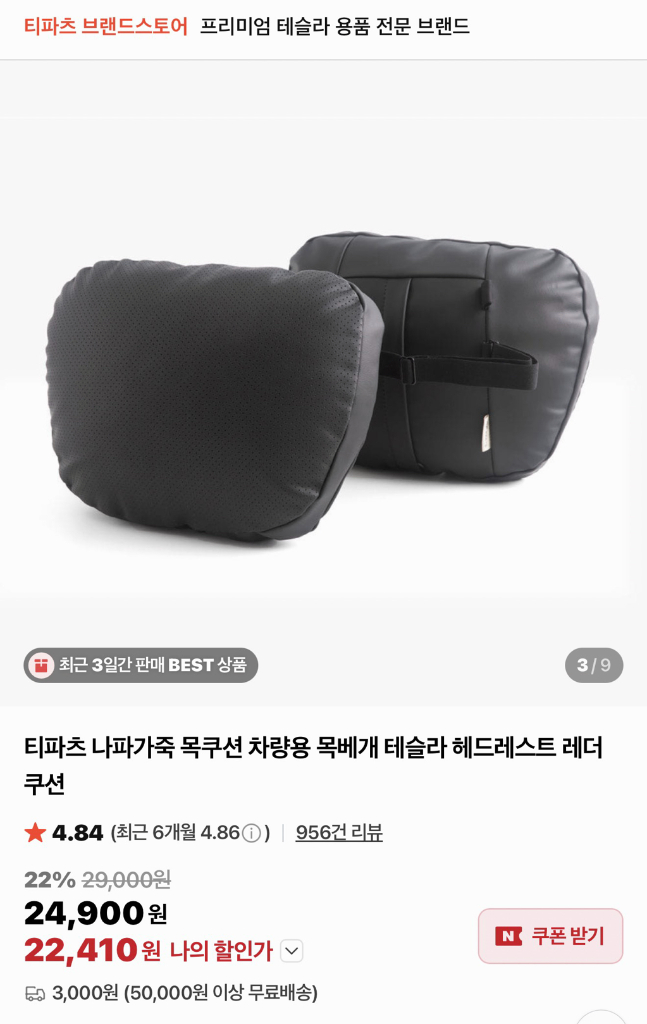
Task: Open the 티파츠 브랜드스토어 link
Action: (106, 27)
